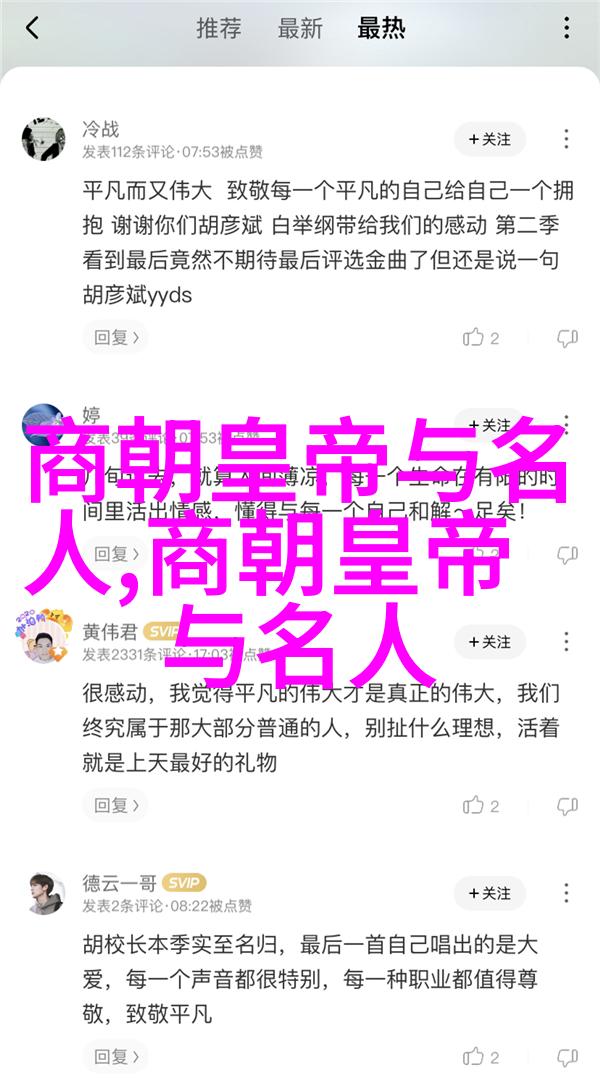Like 冷战's comment

click(480, 338)
